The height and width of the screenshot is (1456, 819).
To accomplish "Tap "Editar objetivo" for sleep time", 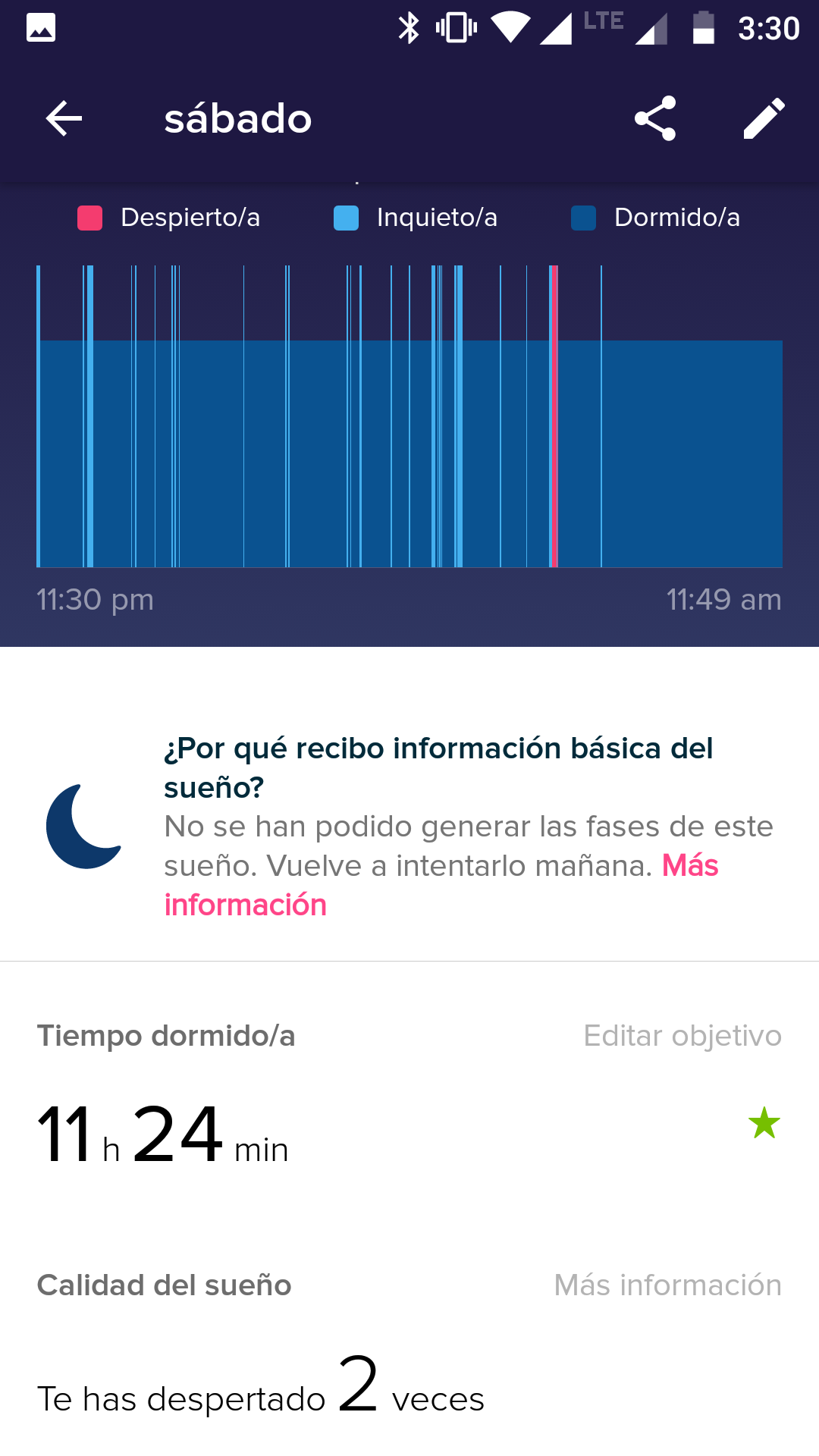I will point(682,1035).
